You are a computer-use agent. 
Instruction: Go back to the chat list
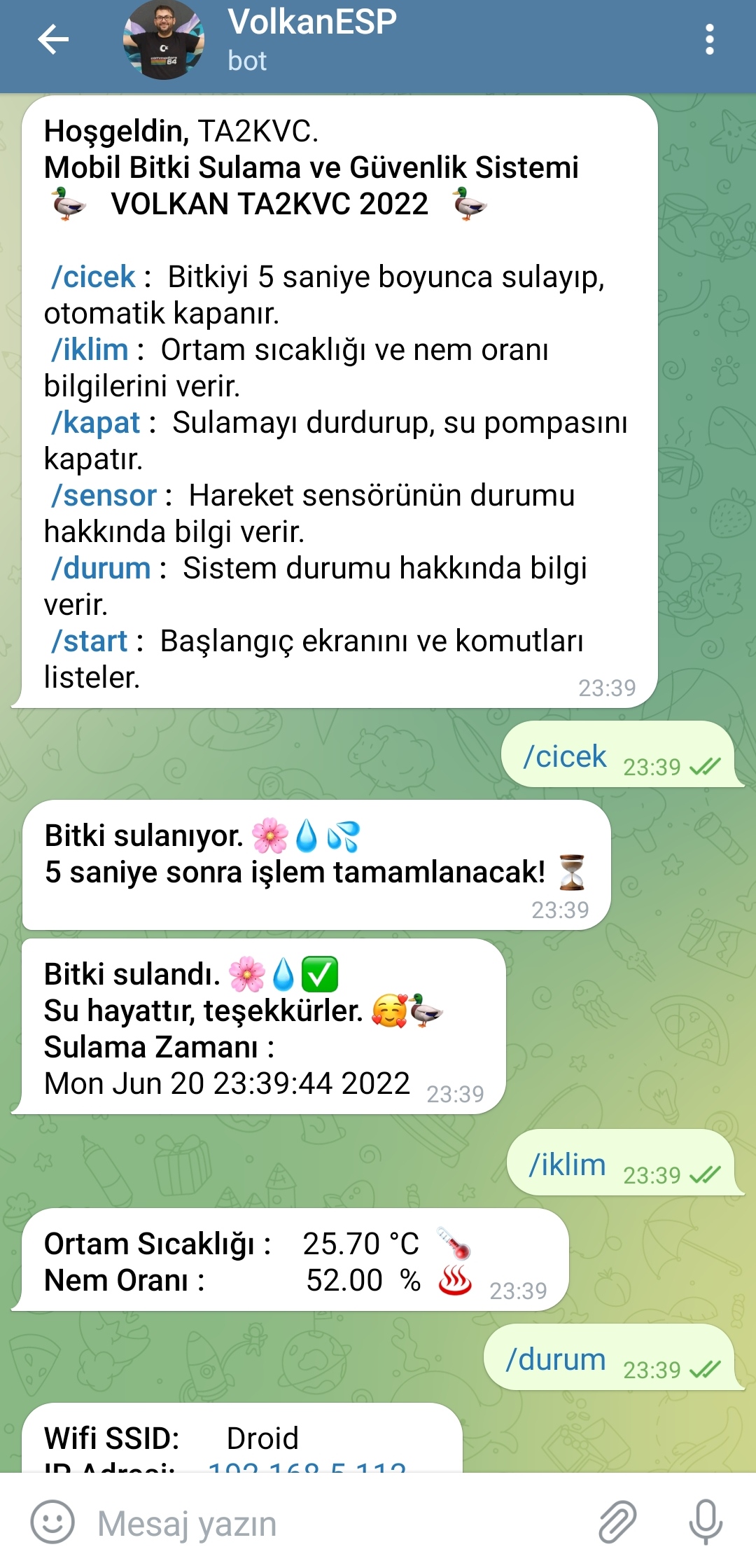pos(53,39)
